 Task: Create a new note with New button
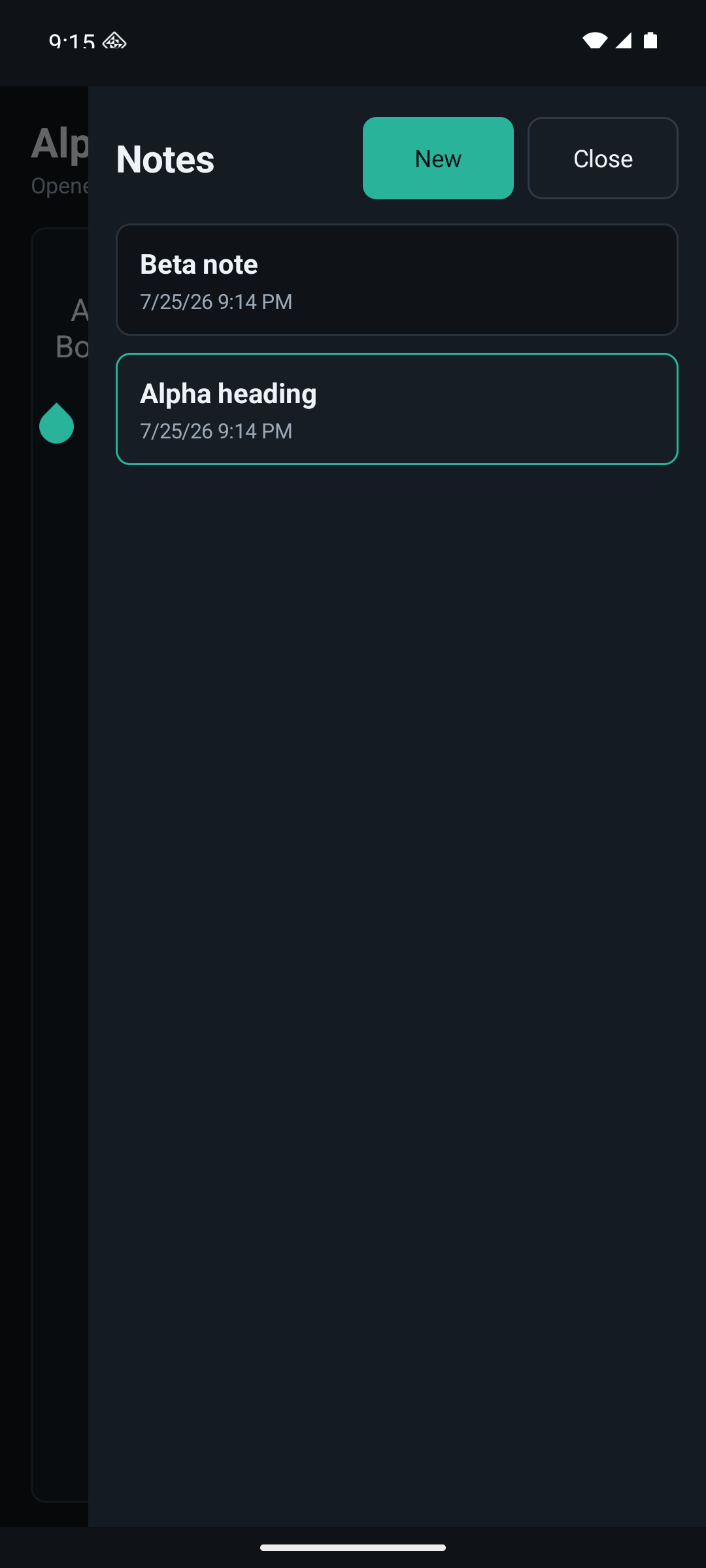pos(438,158)
